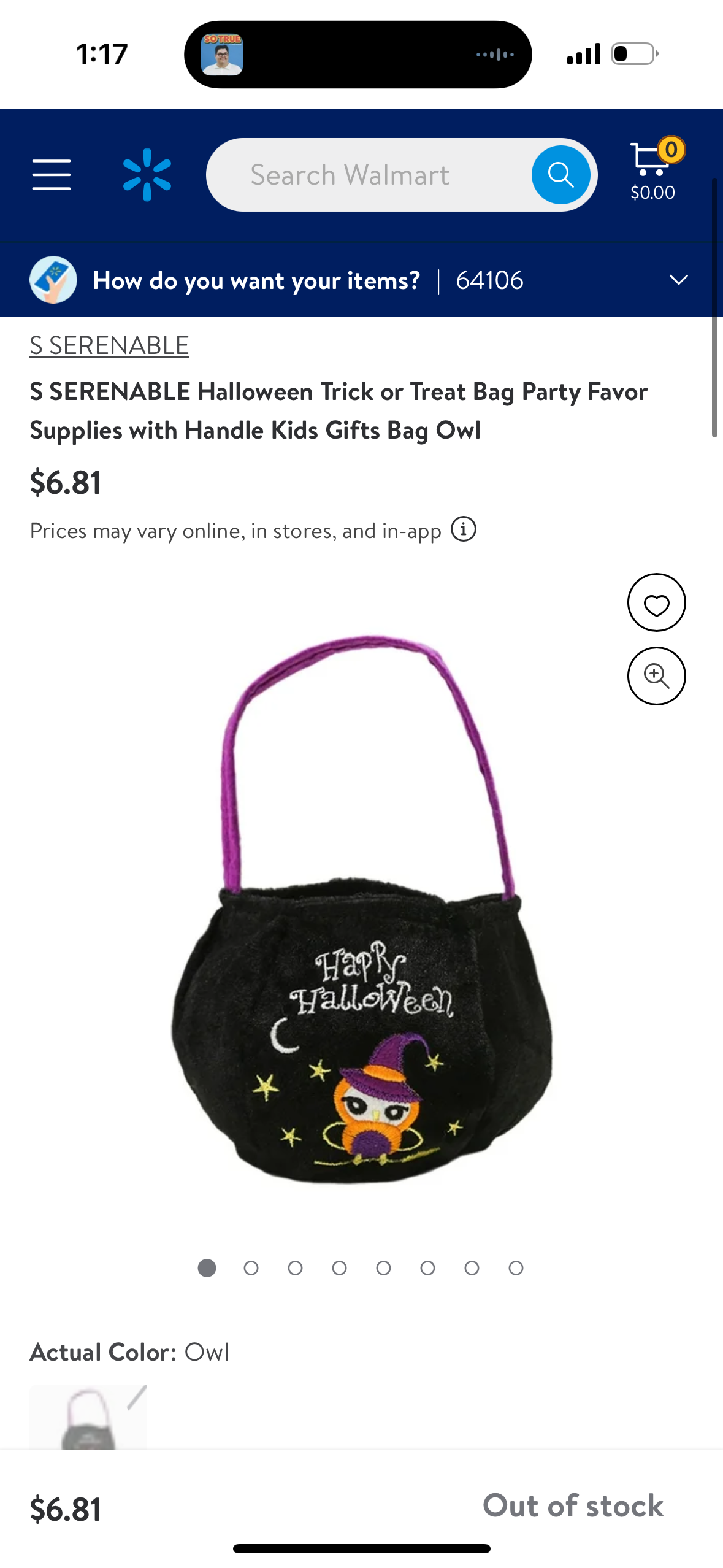723x1568 pixels.
Task: Jump to the second image dot
Action: click(x=251, y=1268)
